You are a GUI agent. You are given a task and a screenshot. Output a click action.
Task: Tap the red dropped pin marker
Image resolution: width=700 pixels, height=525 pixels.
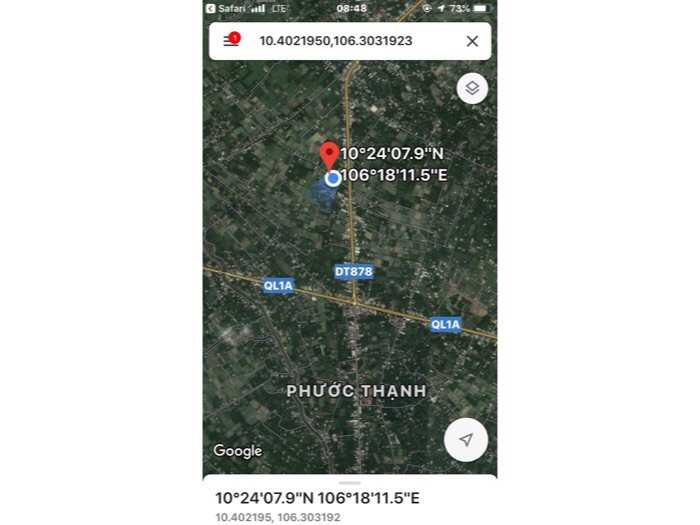pyautogui.click(x=329, y=156)
